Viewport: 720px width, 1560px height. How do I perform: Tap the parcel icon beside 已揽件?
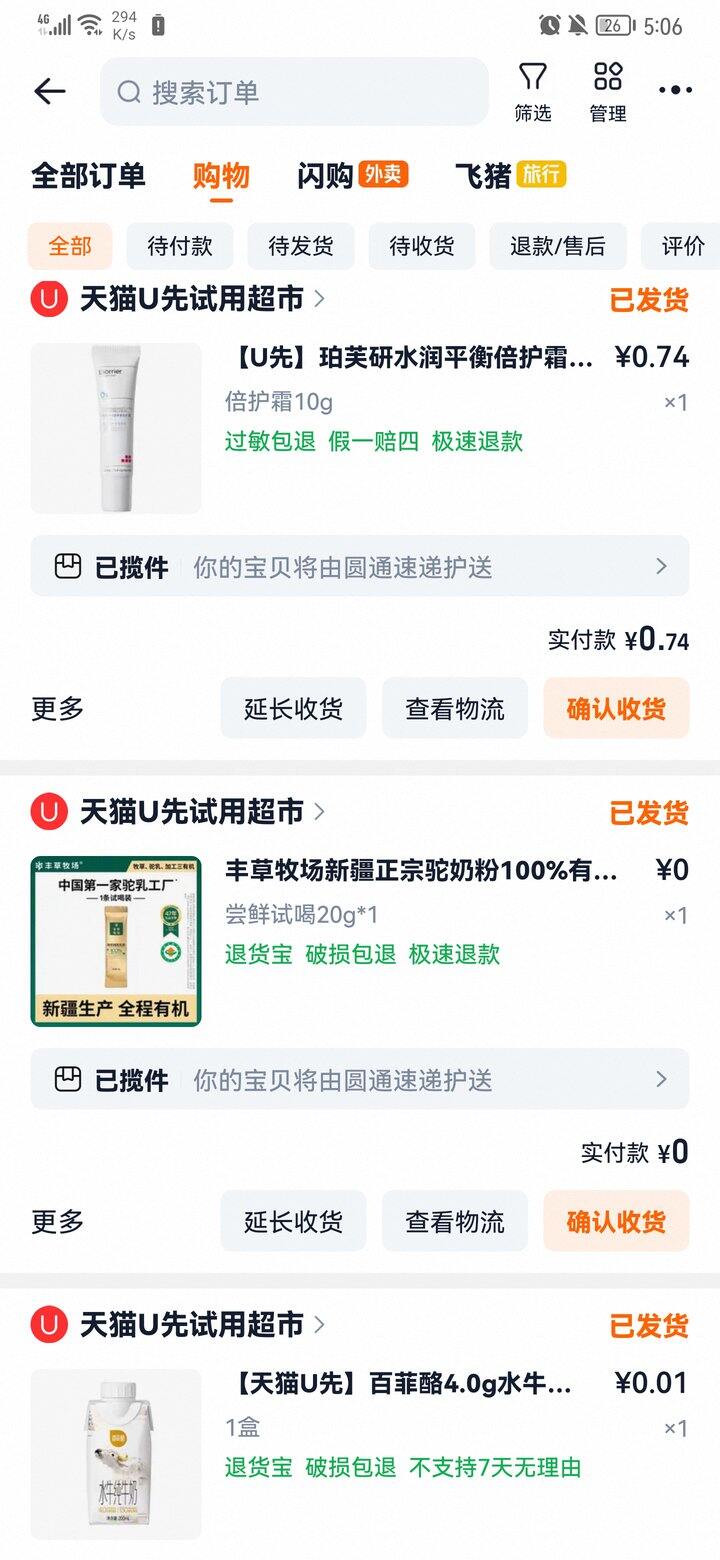66,565
